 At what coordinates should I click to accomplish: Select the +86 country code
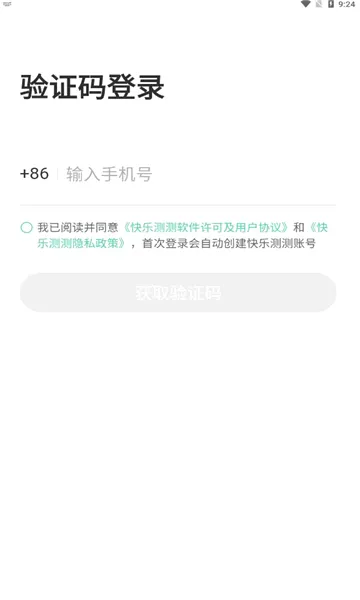point(34,174)
